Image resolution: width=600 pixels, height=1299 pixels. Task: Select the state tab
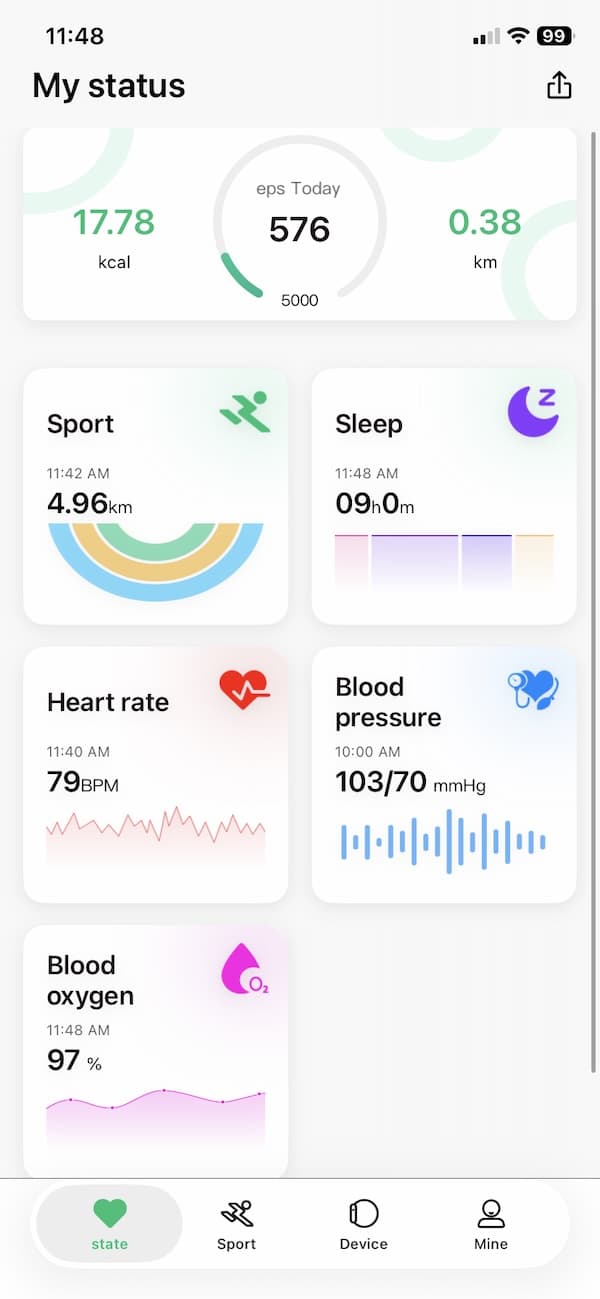click(x=110, y=1225)
